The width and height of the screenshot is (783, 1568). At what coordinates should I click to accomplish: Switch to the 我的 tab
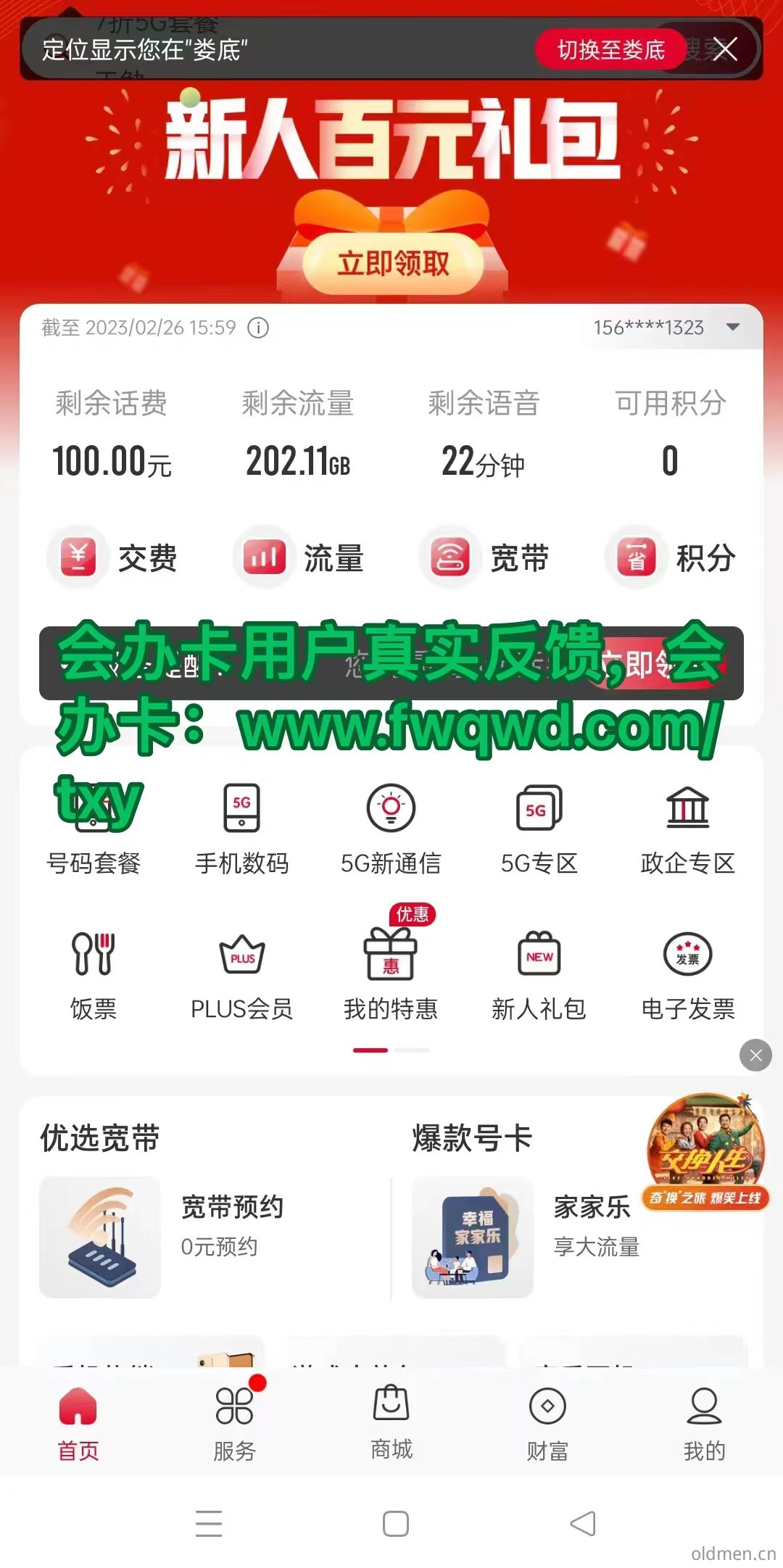pos(704,1422)
